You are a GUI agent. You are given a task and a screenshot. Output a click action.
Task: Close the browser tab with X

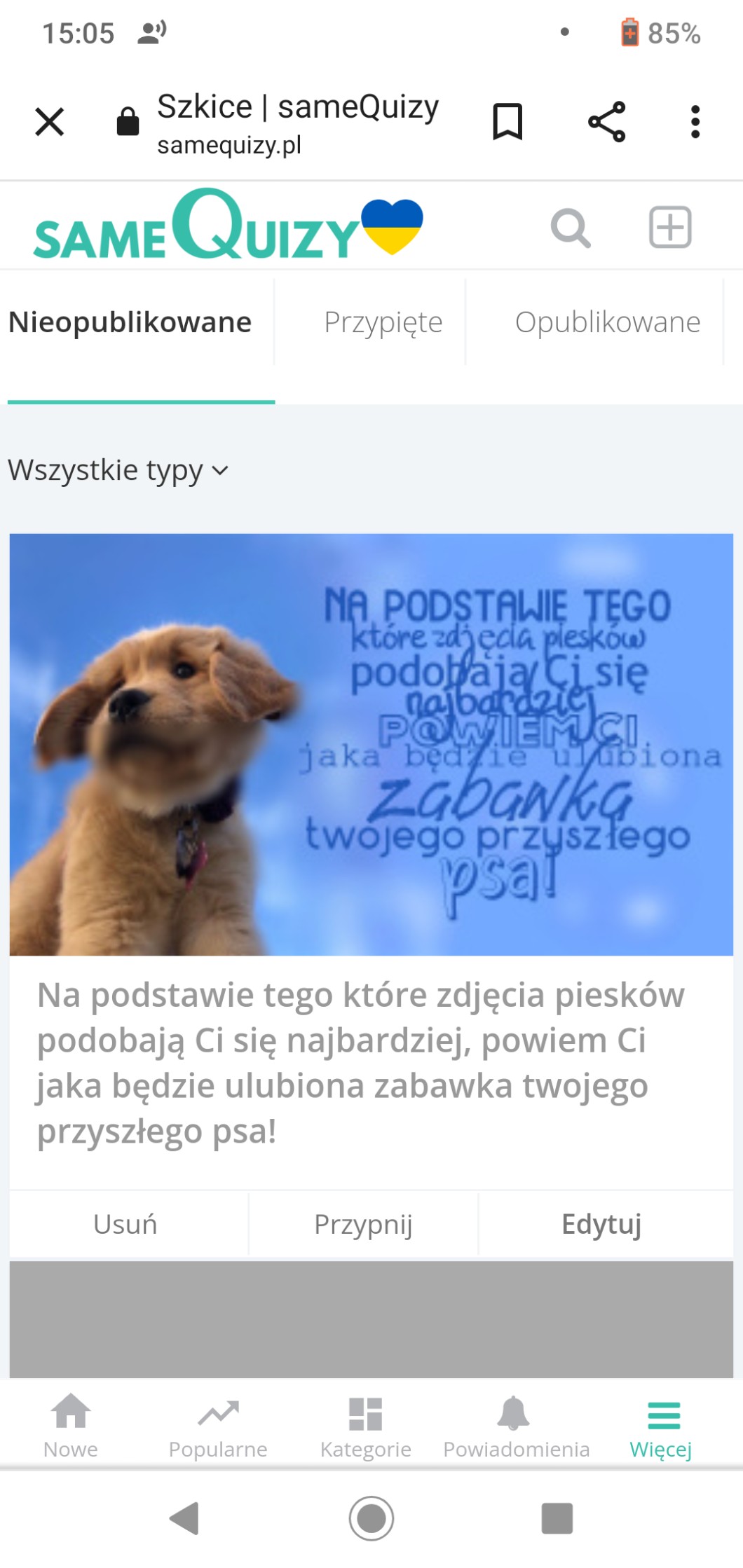click(x=50, y=122)
